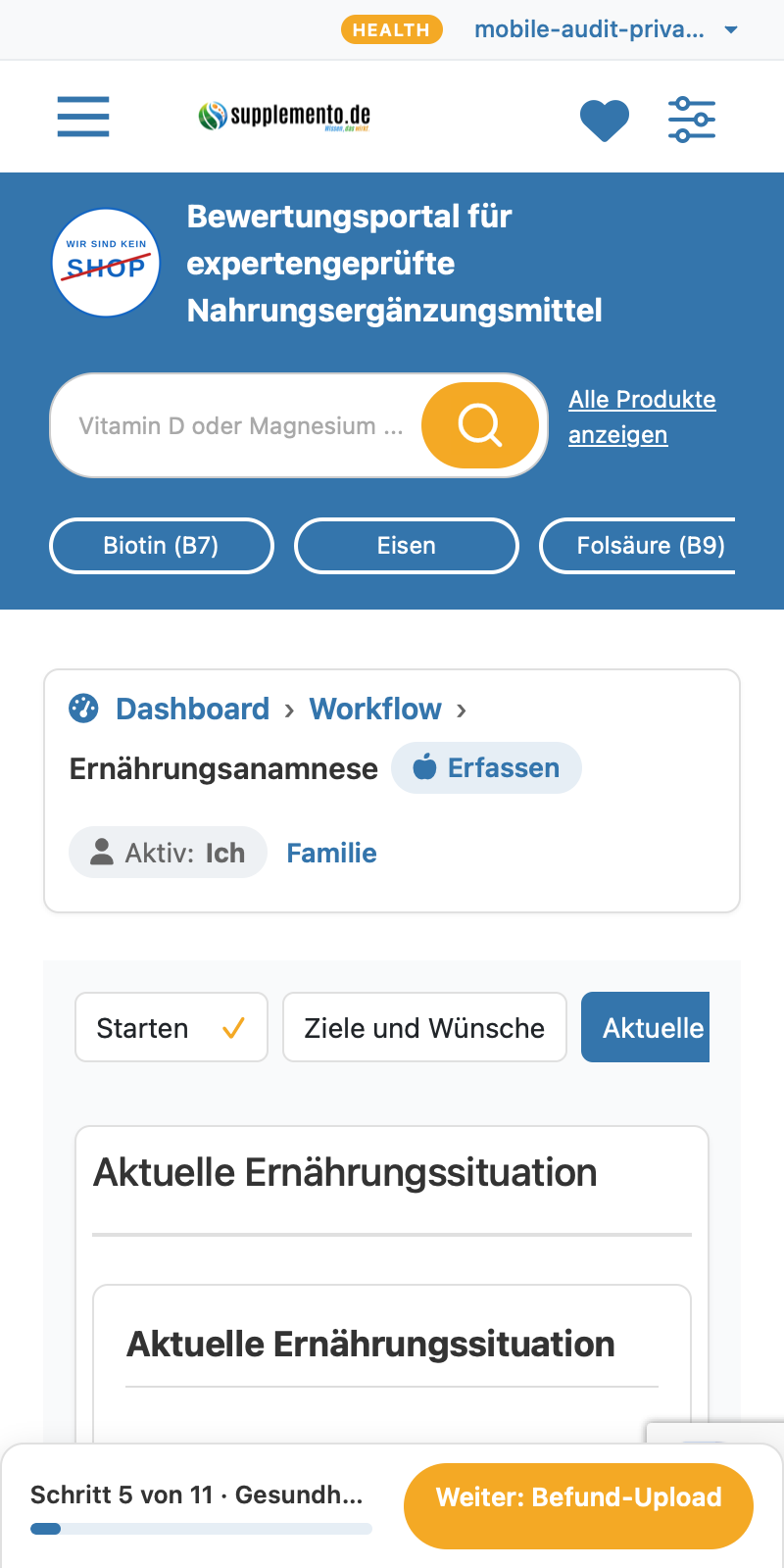Open favorites via the heart icon
Viewport: 784px width, 1568px height.
click(x=605, y=121)
